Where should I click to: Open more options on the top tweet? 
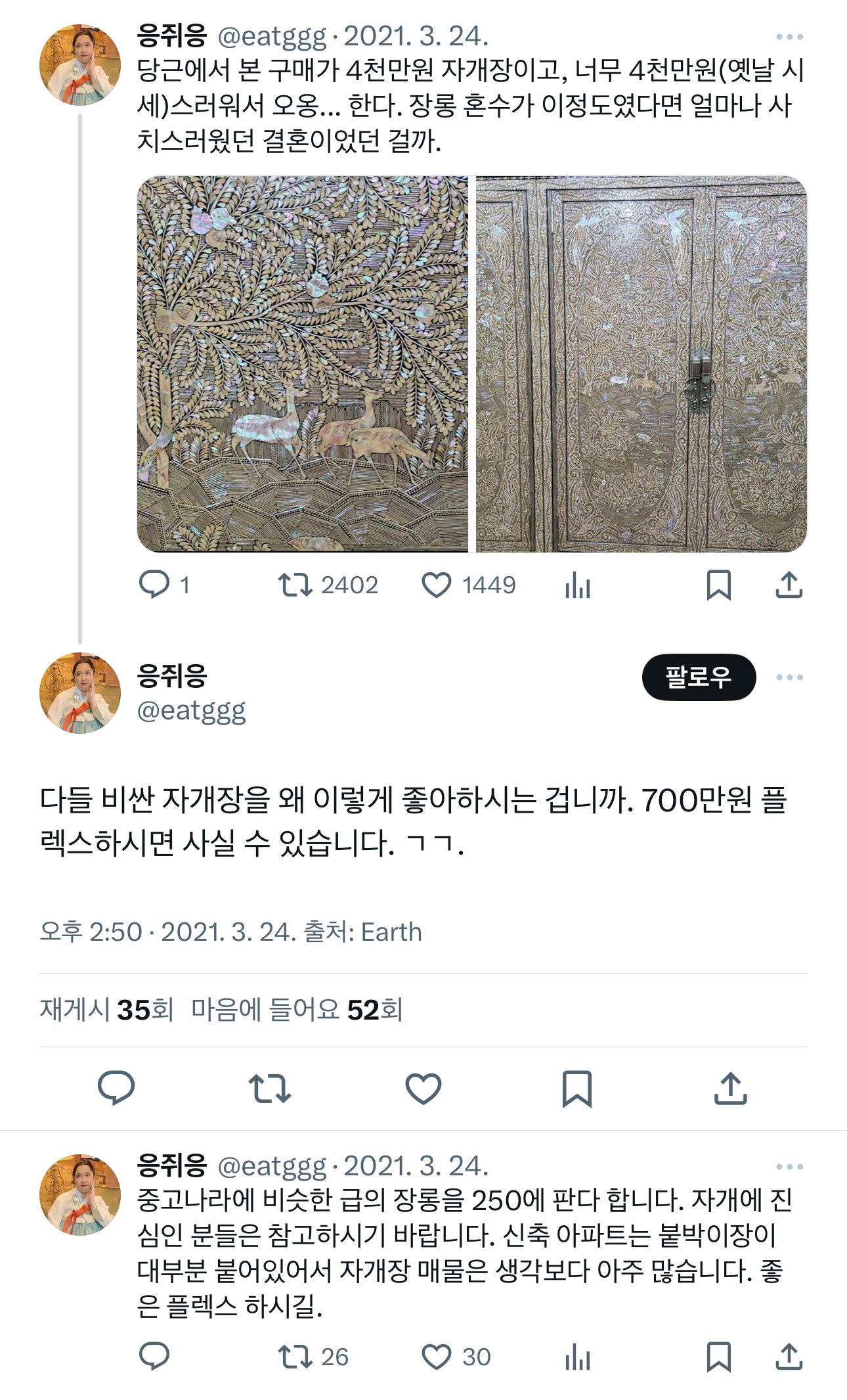789,37
